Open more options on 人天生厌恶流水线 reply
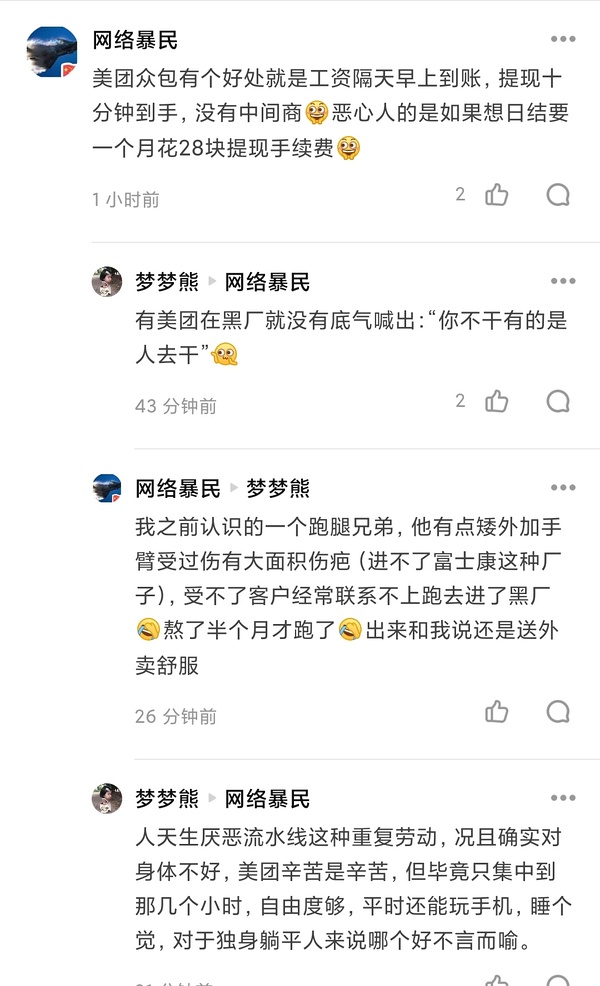The width and height of the screenshot is (600, 986). click(563, 798)
